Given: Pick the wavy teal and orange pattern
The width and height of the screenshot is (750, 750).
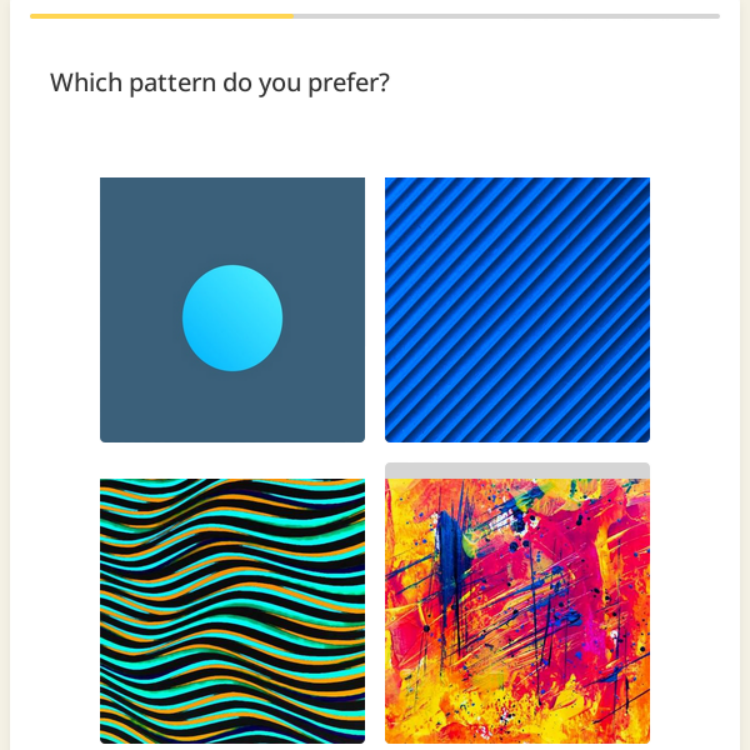Looking at the screenshot, I should [232, 610].
